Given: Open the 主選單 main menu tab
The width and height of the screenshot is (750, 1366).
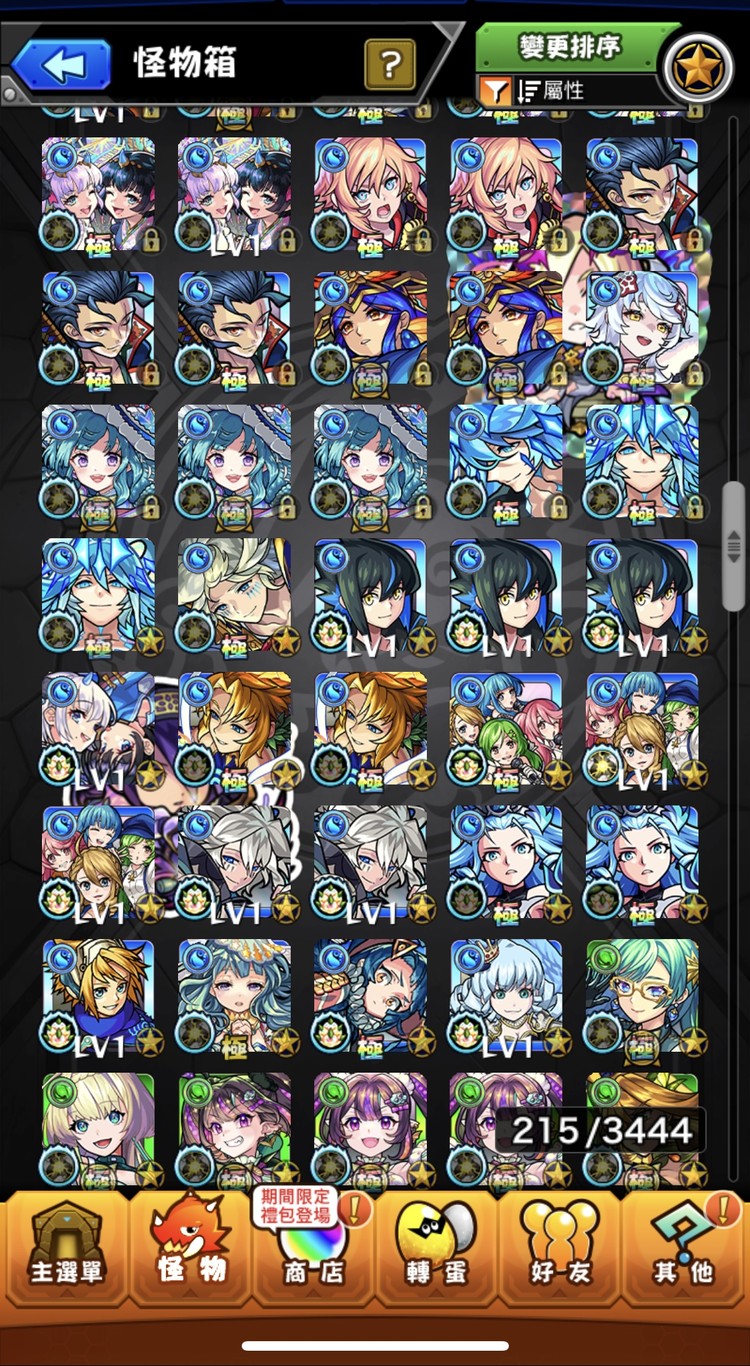Looking at the screenshot, I should click(x=65, y=1247).
